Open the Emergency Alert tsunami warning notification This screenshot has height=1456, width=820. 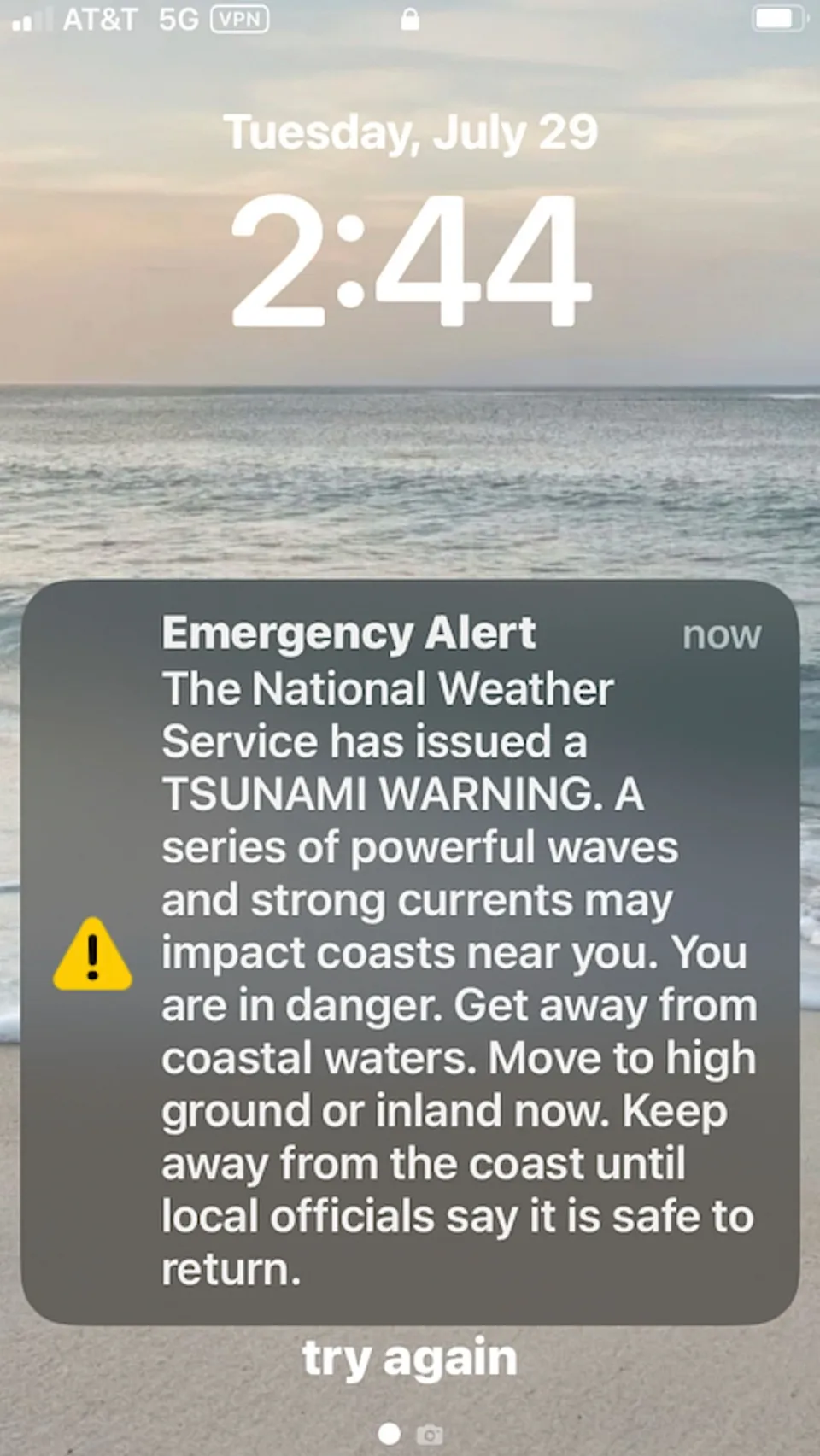(410, 952)
